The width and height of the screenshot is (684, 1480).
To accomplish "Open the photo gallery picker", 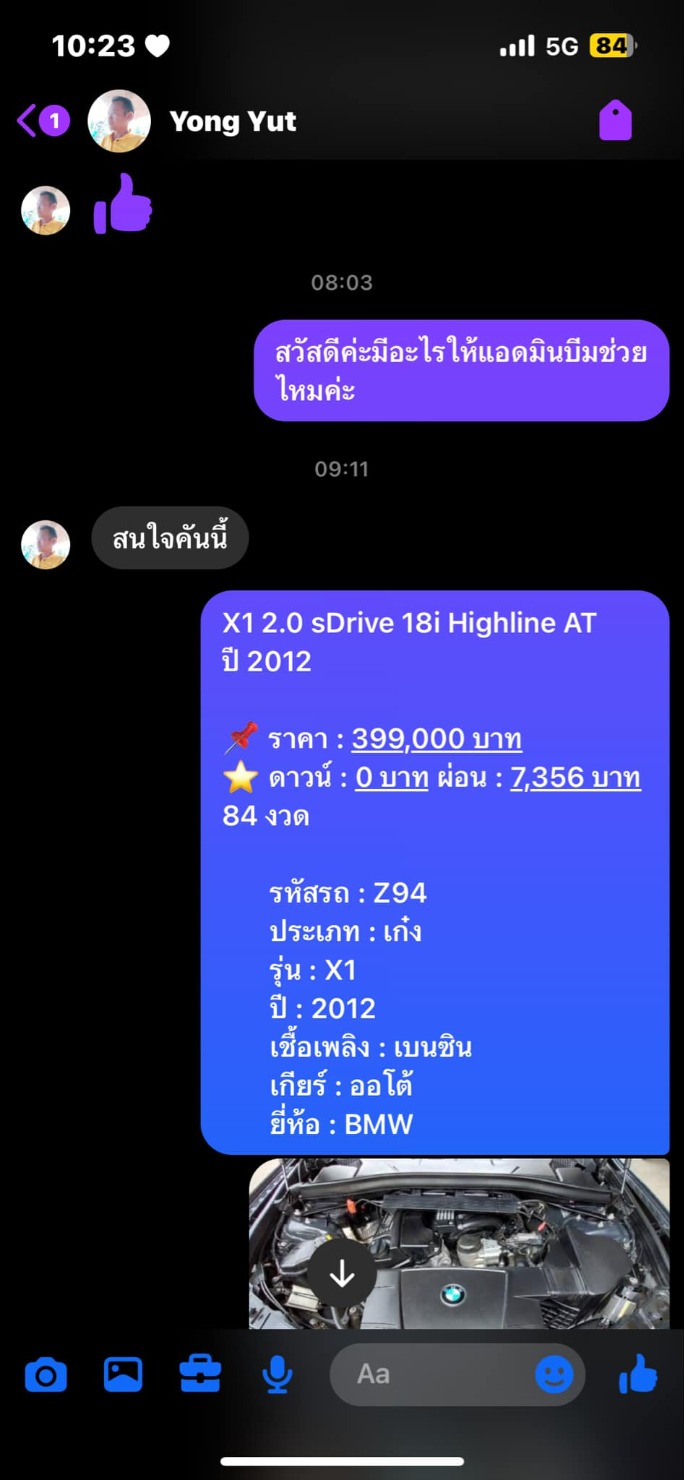I will pyautogui.click(x=123, y=1375).
